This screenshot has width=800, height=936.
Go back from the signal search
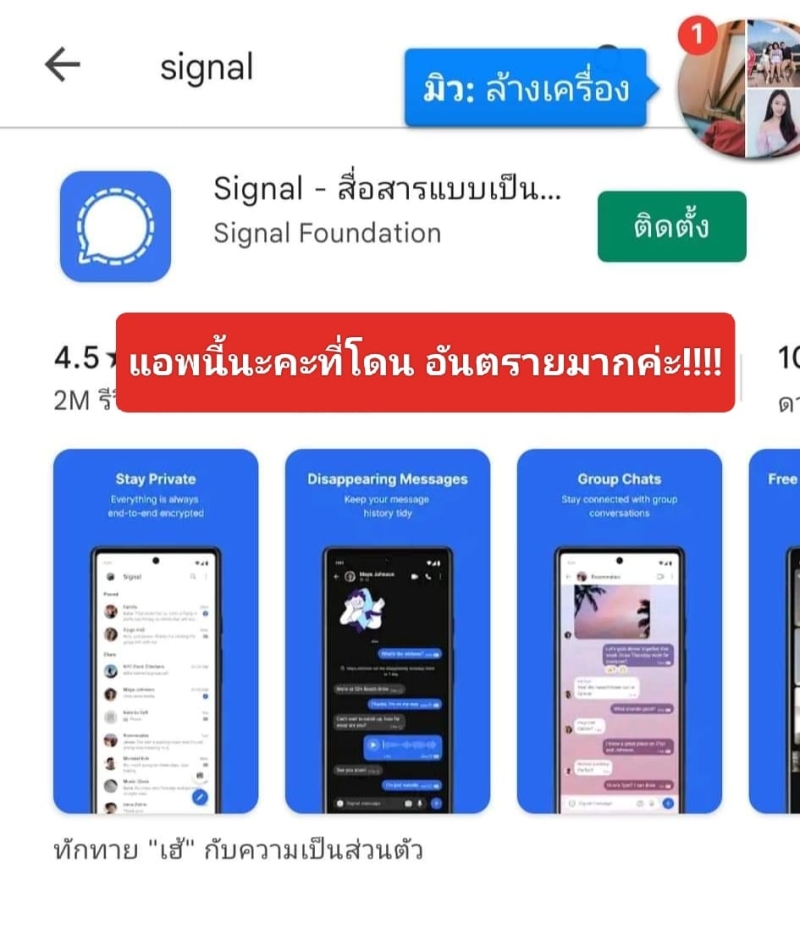62,65
